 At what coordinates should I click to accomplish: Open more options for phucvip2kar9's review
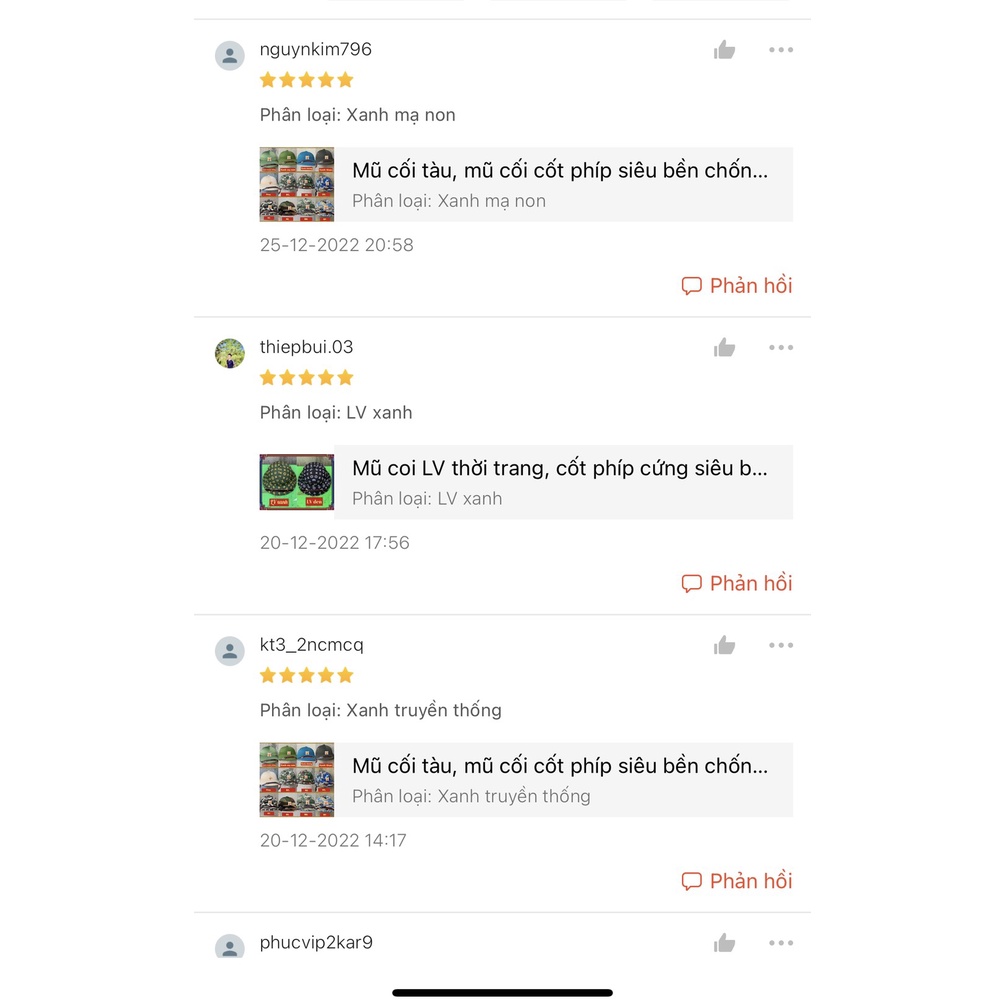781,943
